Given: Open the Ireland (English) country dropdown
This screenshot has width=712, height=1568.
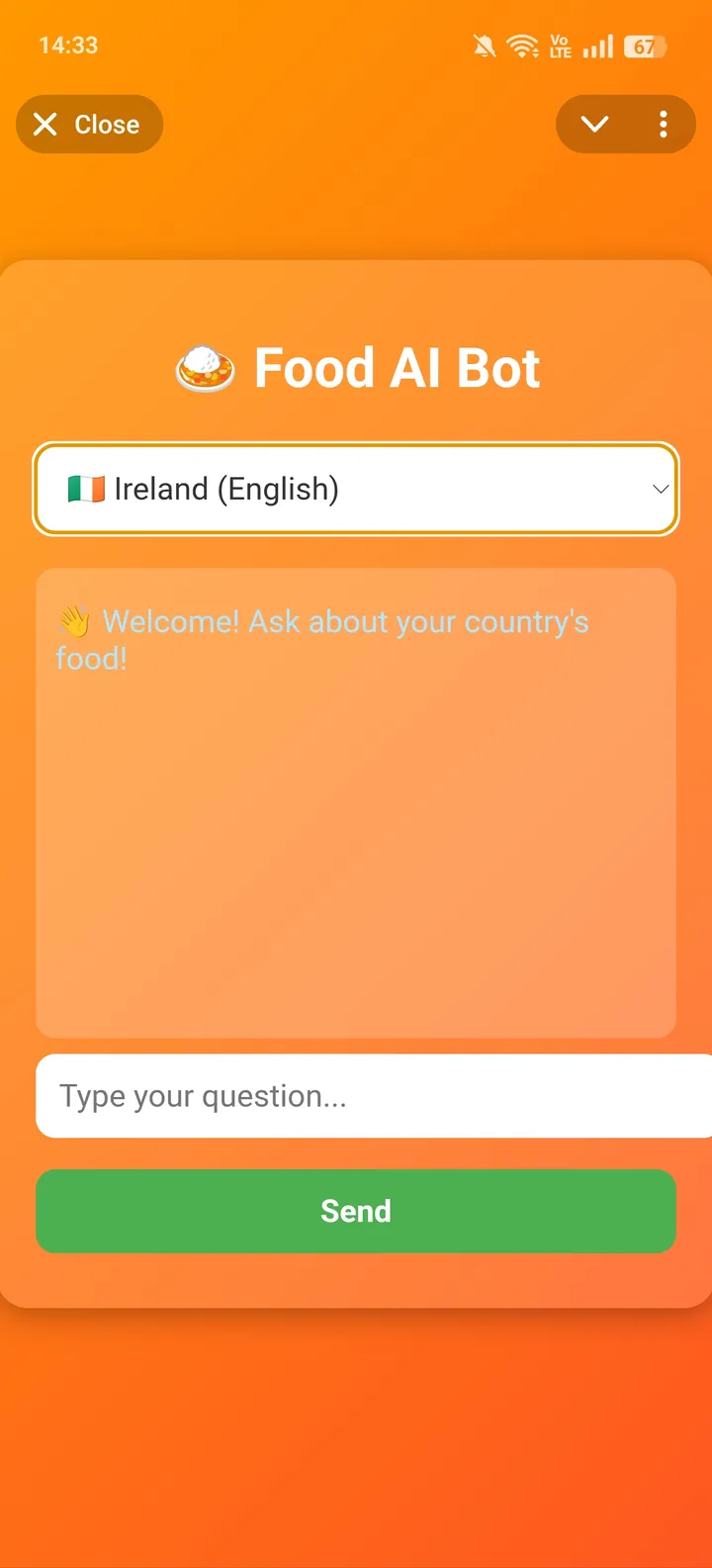Looking at the screenshot, I should click(x=356, y=488).
